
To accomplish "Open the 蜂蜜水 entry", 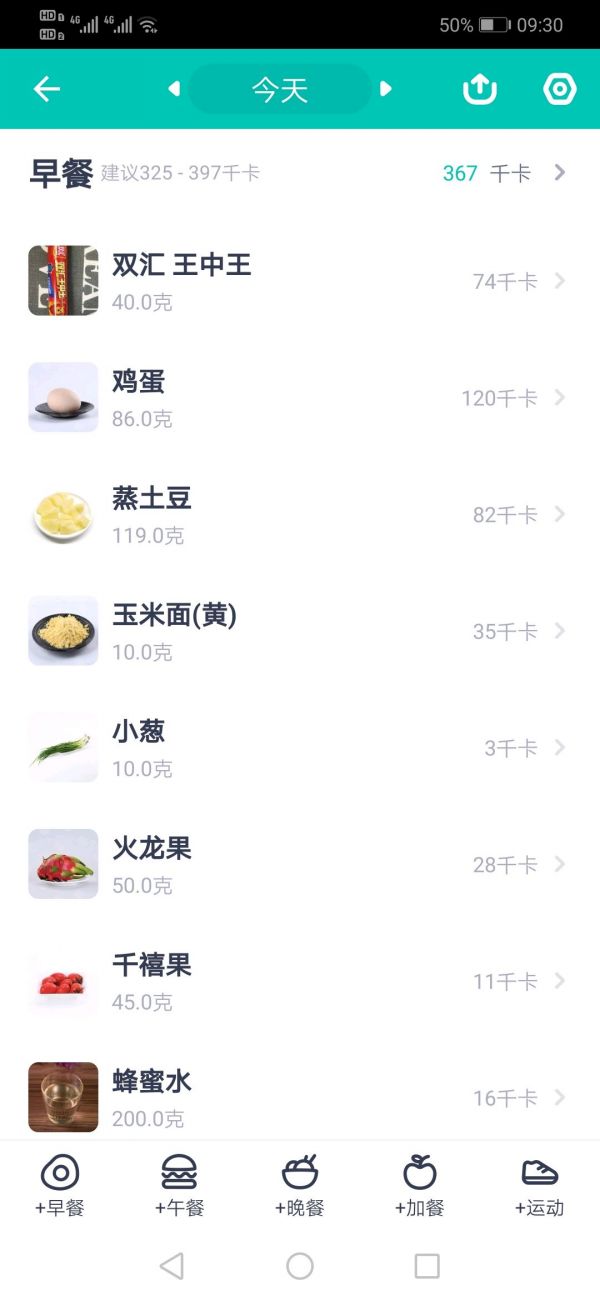I will (300, 1098).
